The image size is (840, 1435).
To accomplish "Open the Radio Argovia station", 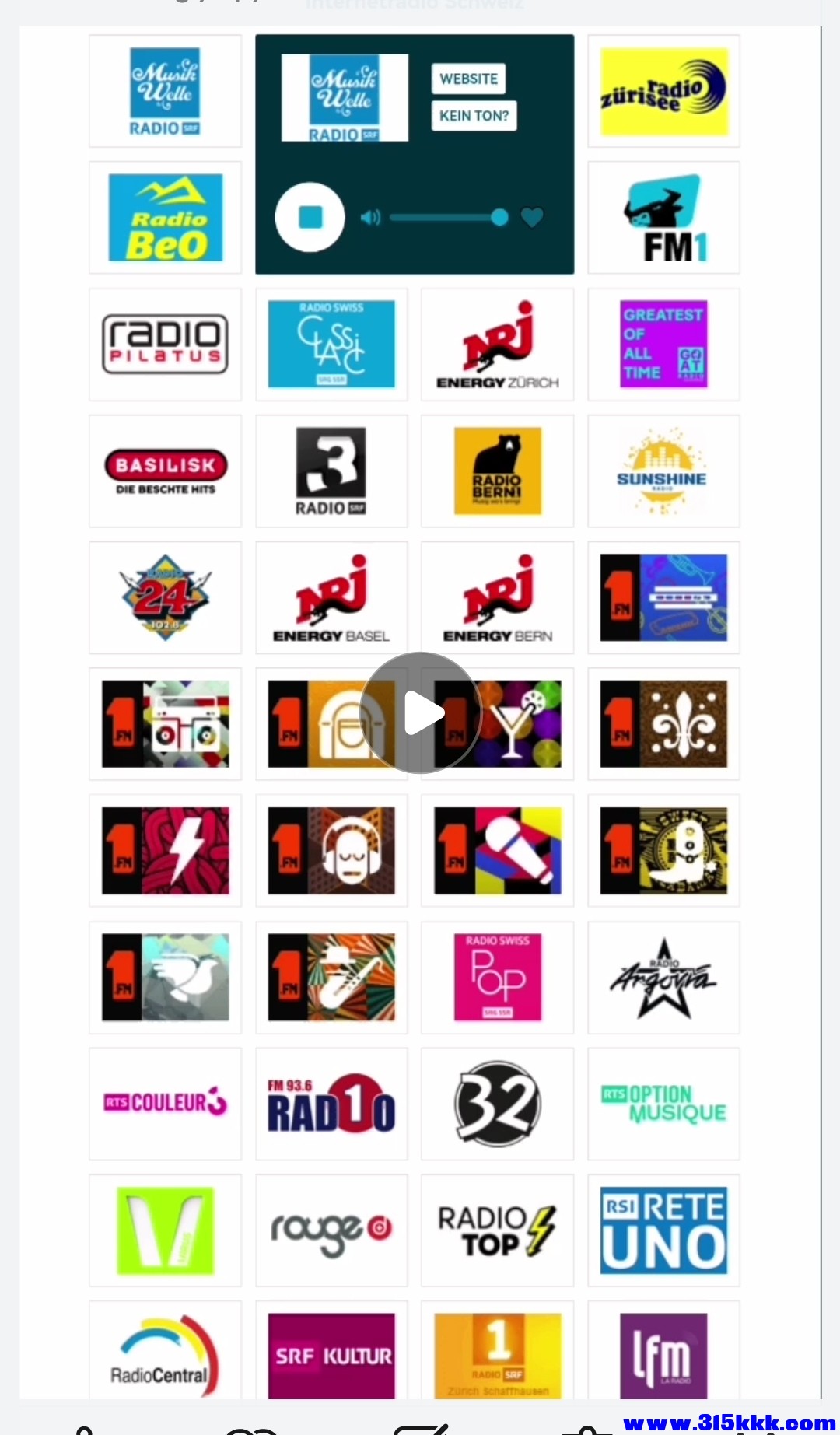I will pos(663,977).
